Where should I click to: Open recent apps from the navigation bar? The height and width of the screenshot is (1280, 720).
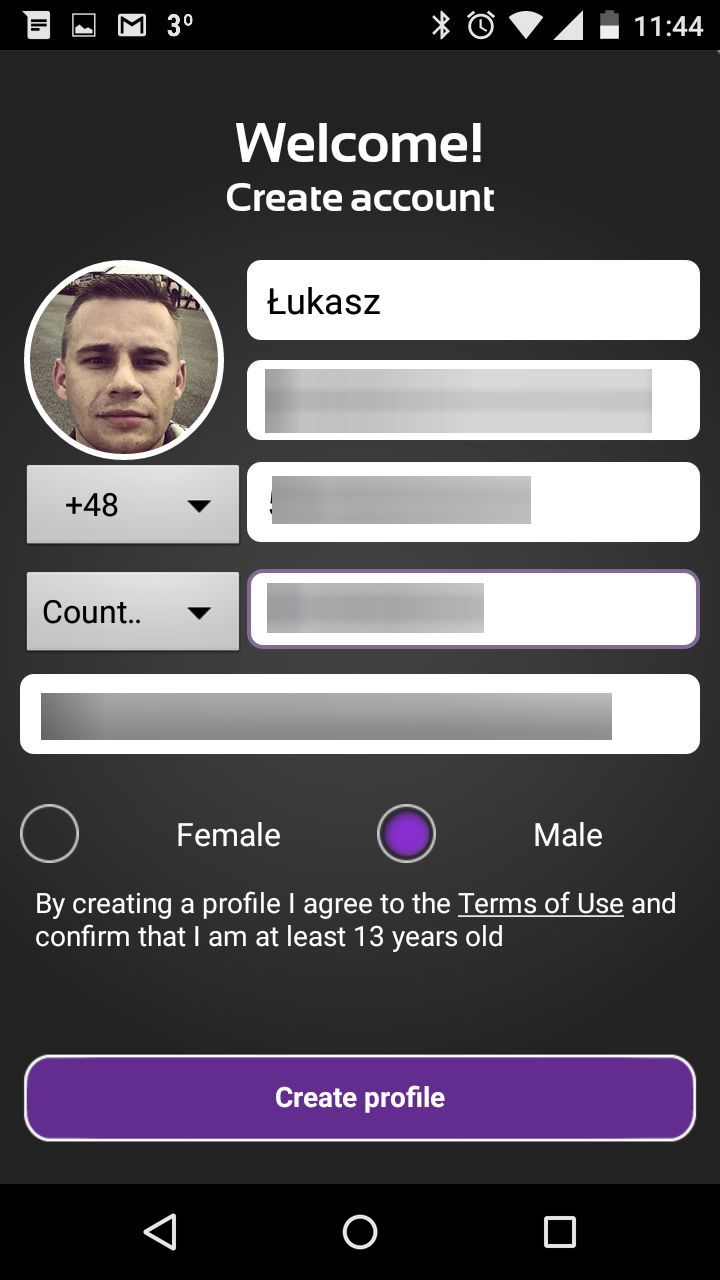pos(560,1232)
